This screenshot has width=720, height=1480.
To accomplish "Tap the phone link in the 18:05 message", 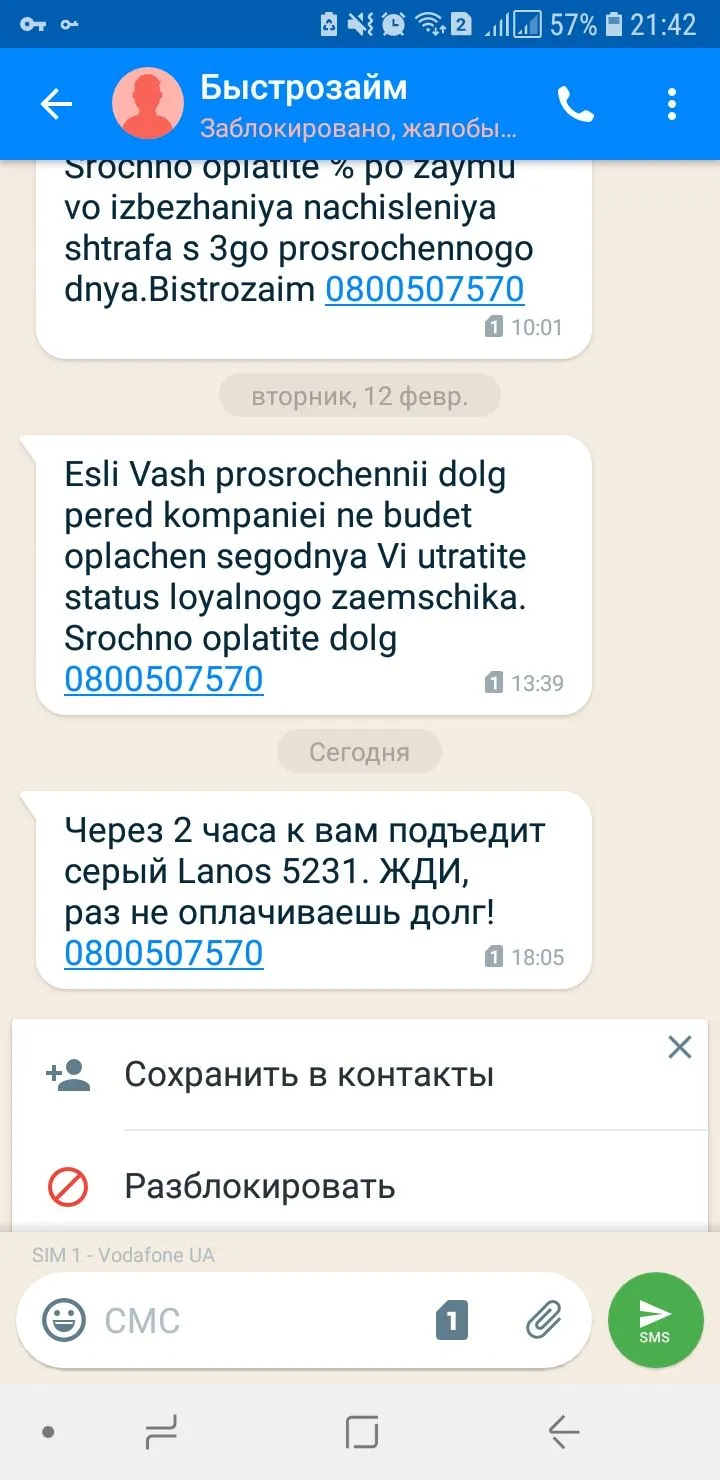I will (x=164, y=953).
